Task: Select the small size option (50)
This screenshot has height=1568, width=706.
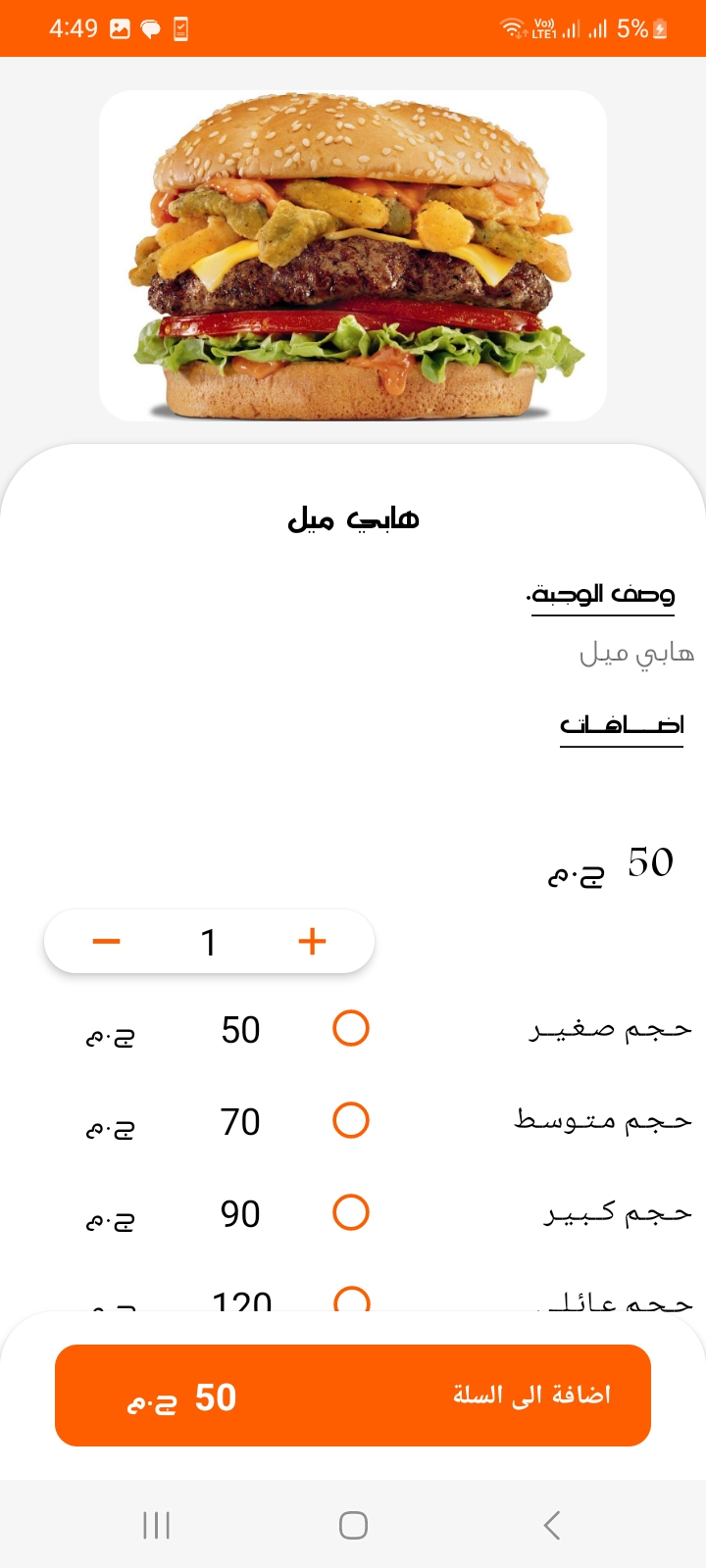Action: point(351,1028)
